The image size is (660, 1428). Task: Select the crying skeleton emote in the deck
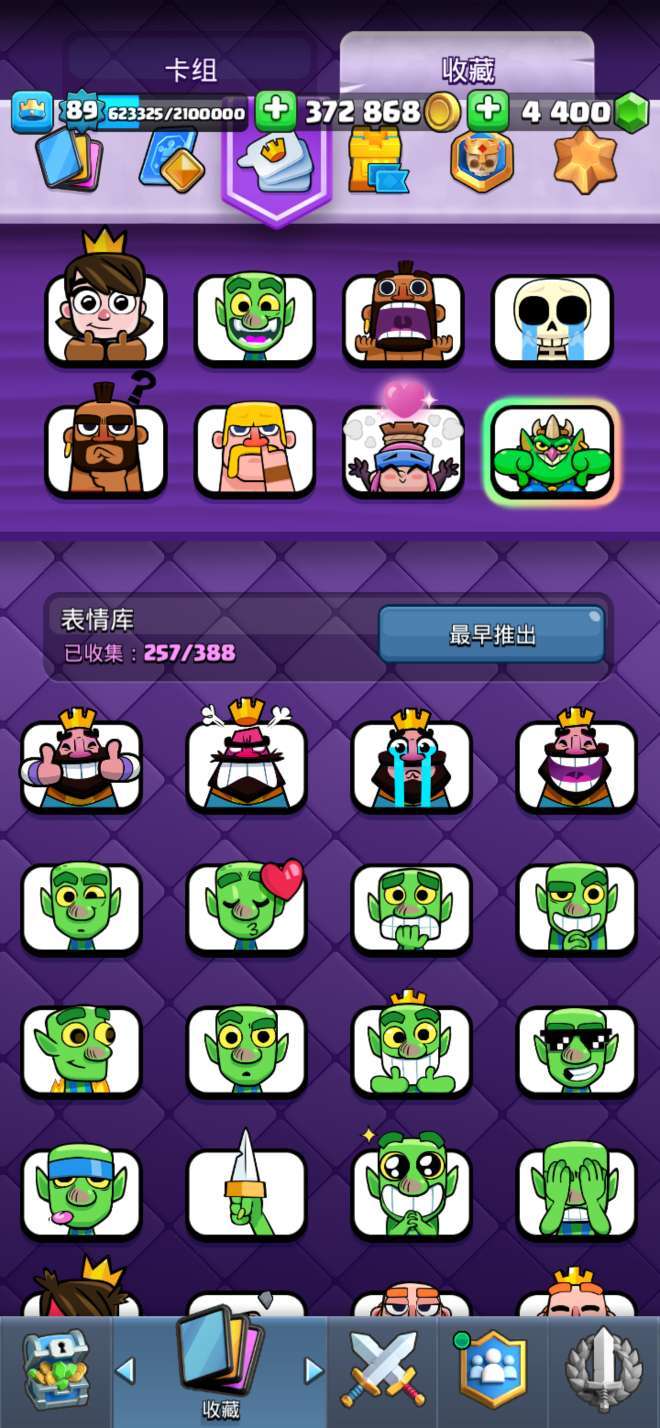point(551,320)
